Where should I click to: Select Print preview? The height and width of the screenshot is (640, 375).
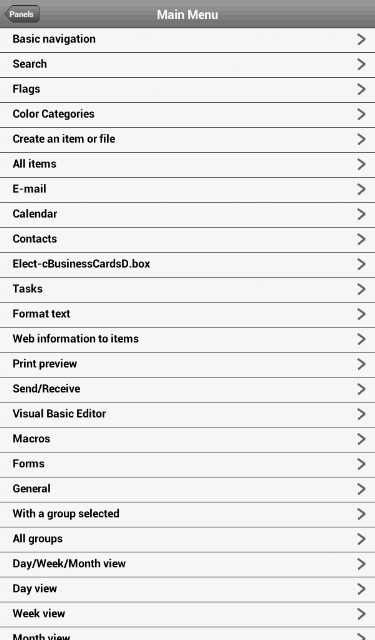point(187,364)
